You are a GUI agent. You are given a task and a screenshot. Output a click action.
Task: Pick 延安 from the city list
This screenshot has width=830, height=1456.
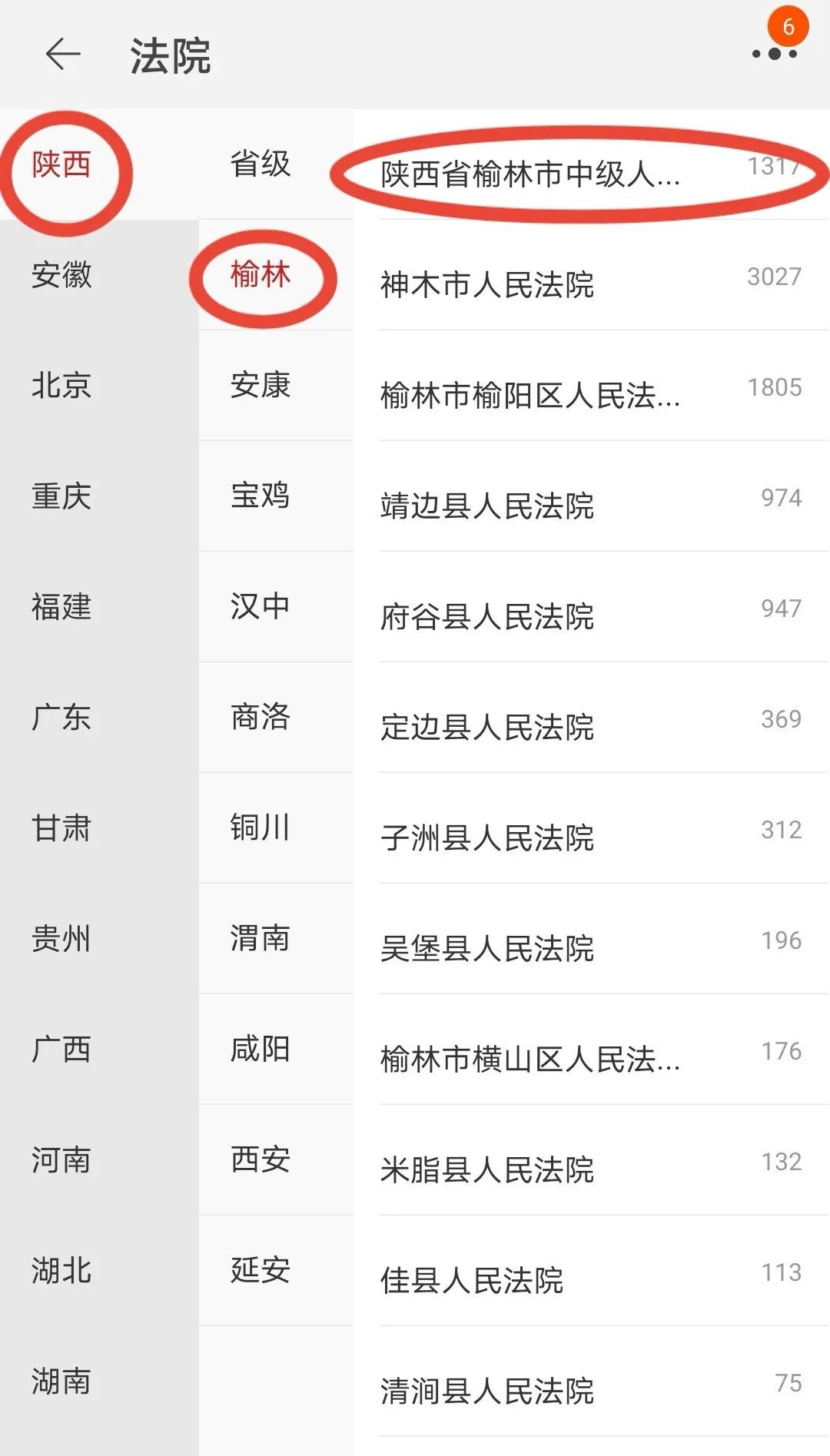(261, 1271)
